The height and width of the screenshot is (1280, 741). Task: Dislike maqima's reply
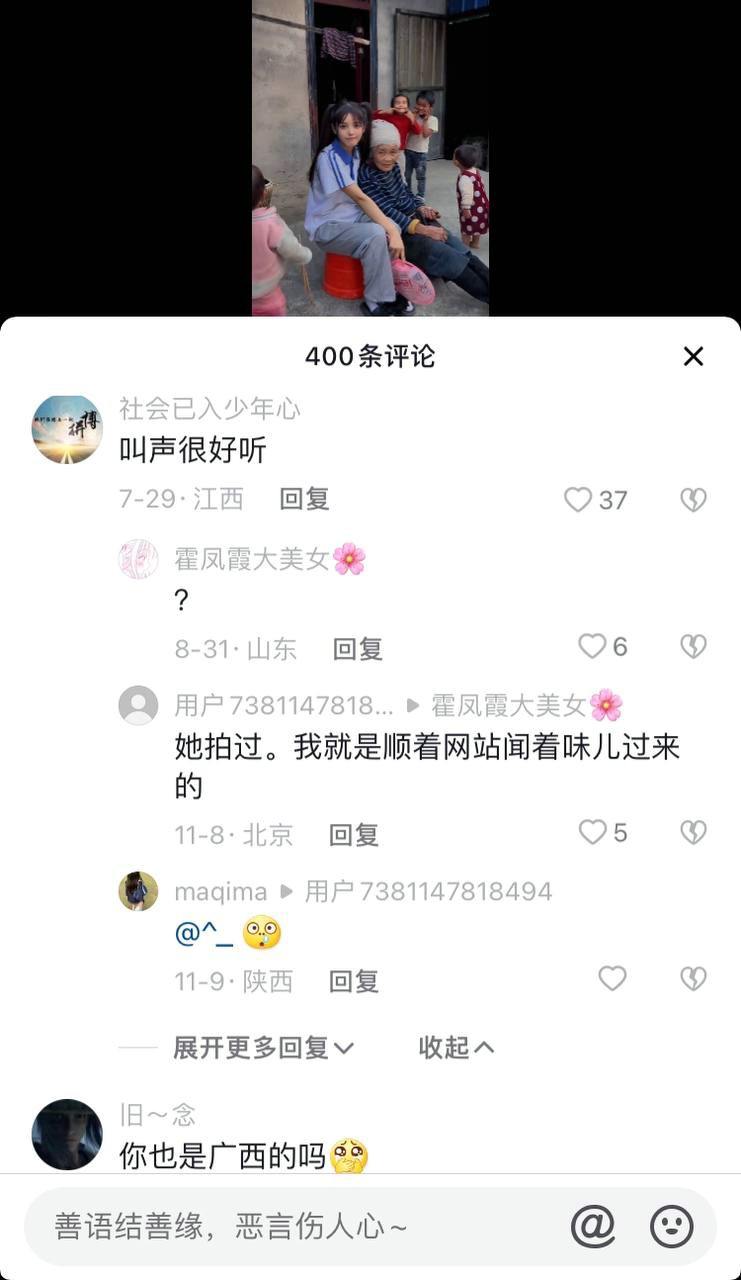click(x=693, y=978)
